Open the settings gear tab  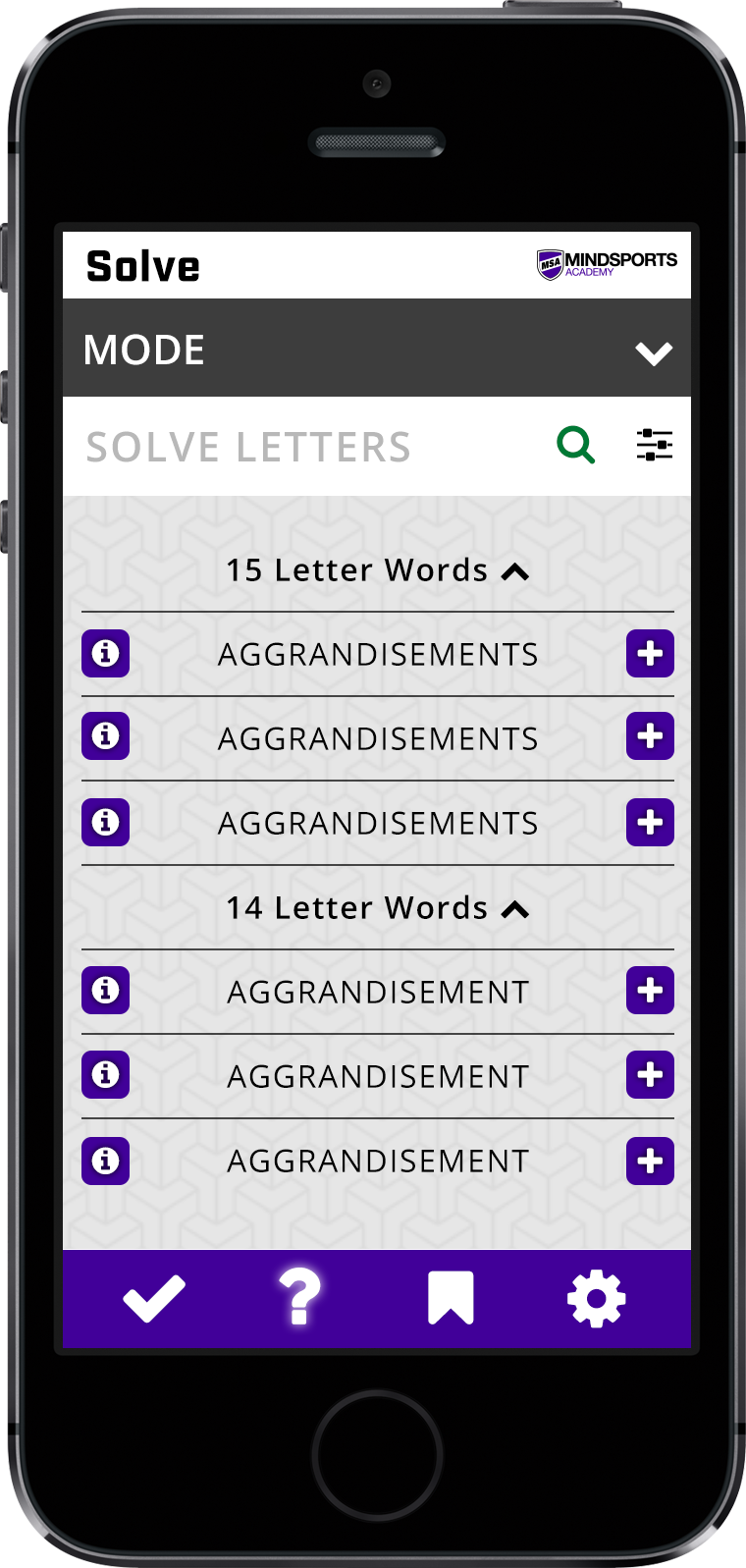click(596, 1299)
